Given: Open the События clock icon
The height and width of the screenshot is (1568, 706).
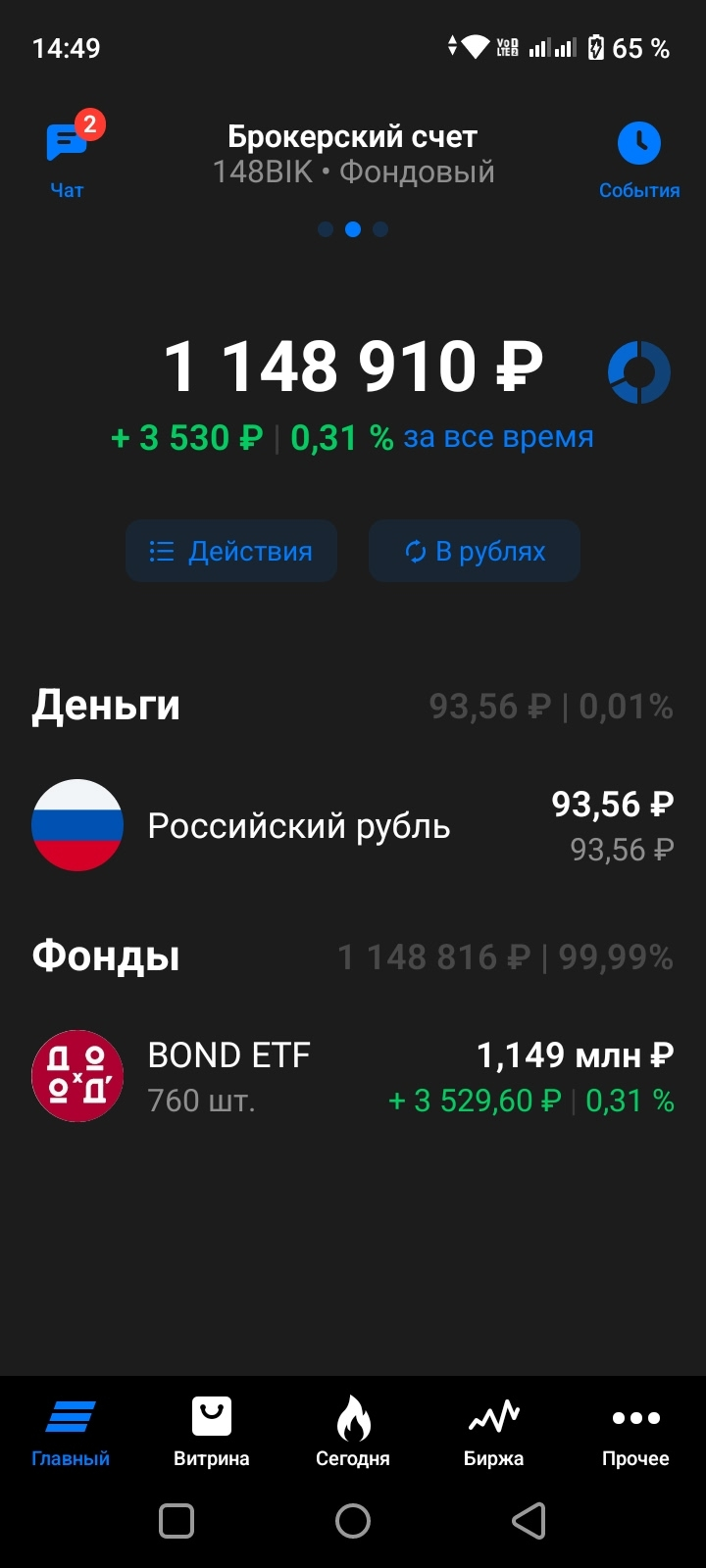Looking at the screenshot, I should click(639, 145).
